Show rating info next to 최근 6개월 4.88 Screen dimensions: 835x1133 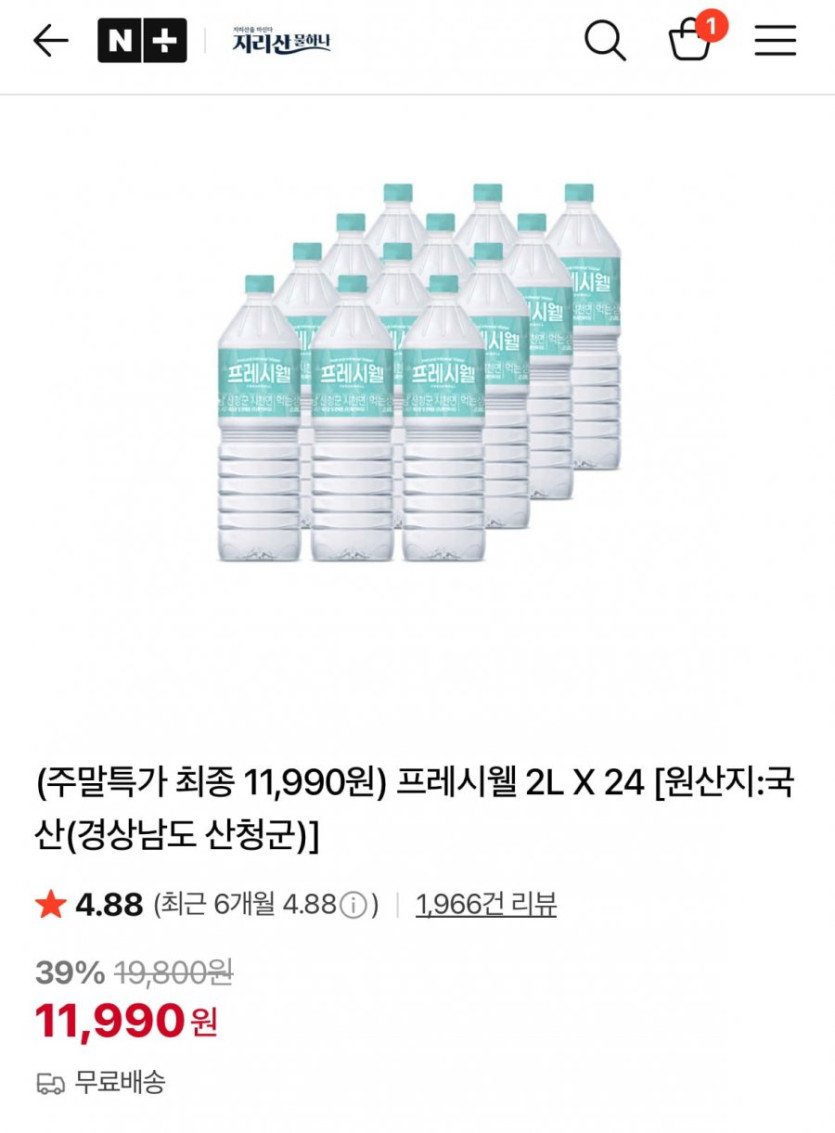pos(353,906)
